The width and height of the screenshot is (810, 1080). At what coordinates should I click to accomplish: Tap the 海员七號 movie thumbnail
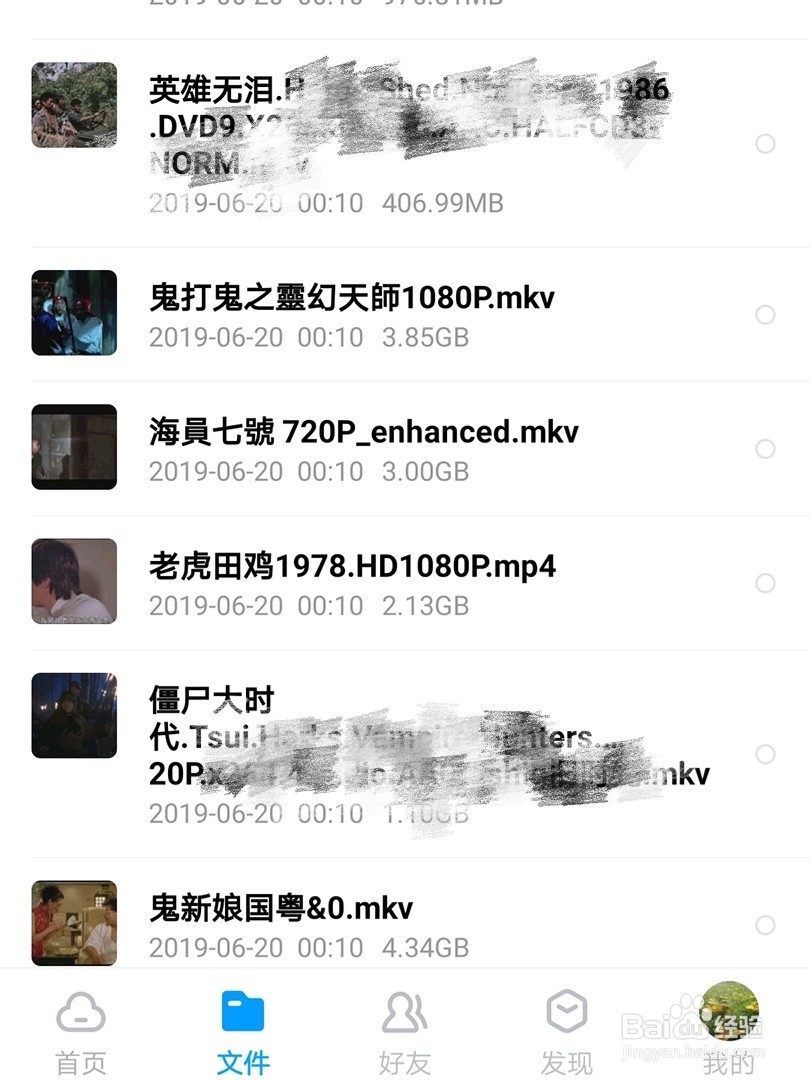73,447
